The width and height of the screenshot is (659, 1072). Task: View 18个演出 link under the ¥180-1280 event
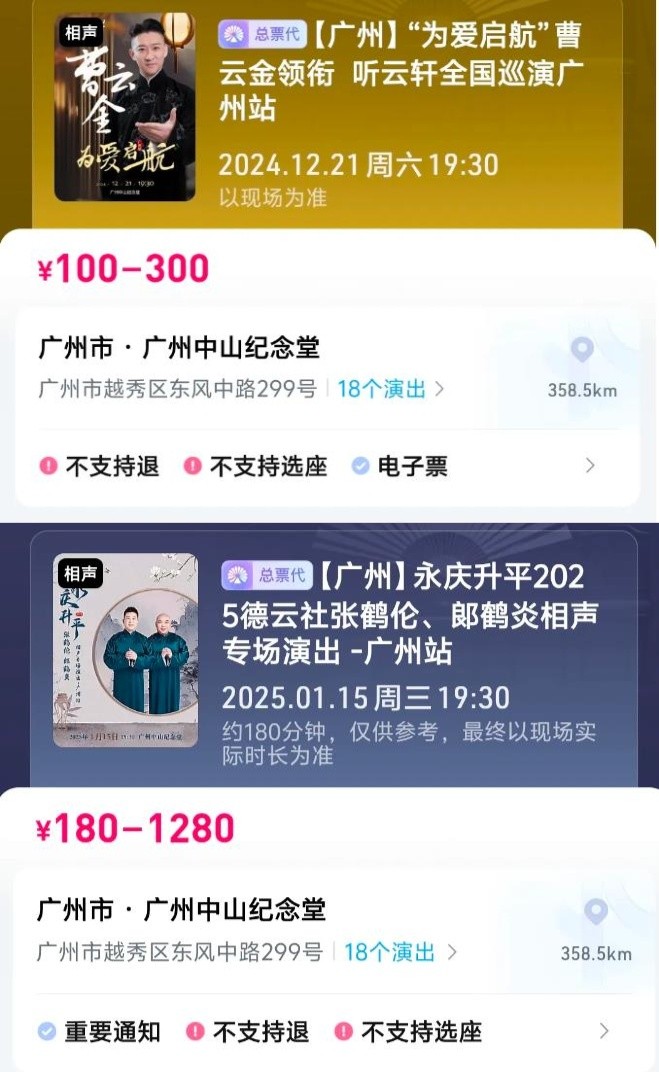pyautogui.click(x=400, y=952)
